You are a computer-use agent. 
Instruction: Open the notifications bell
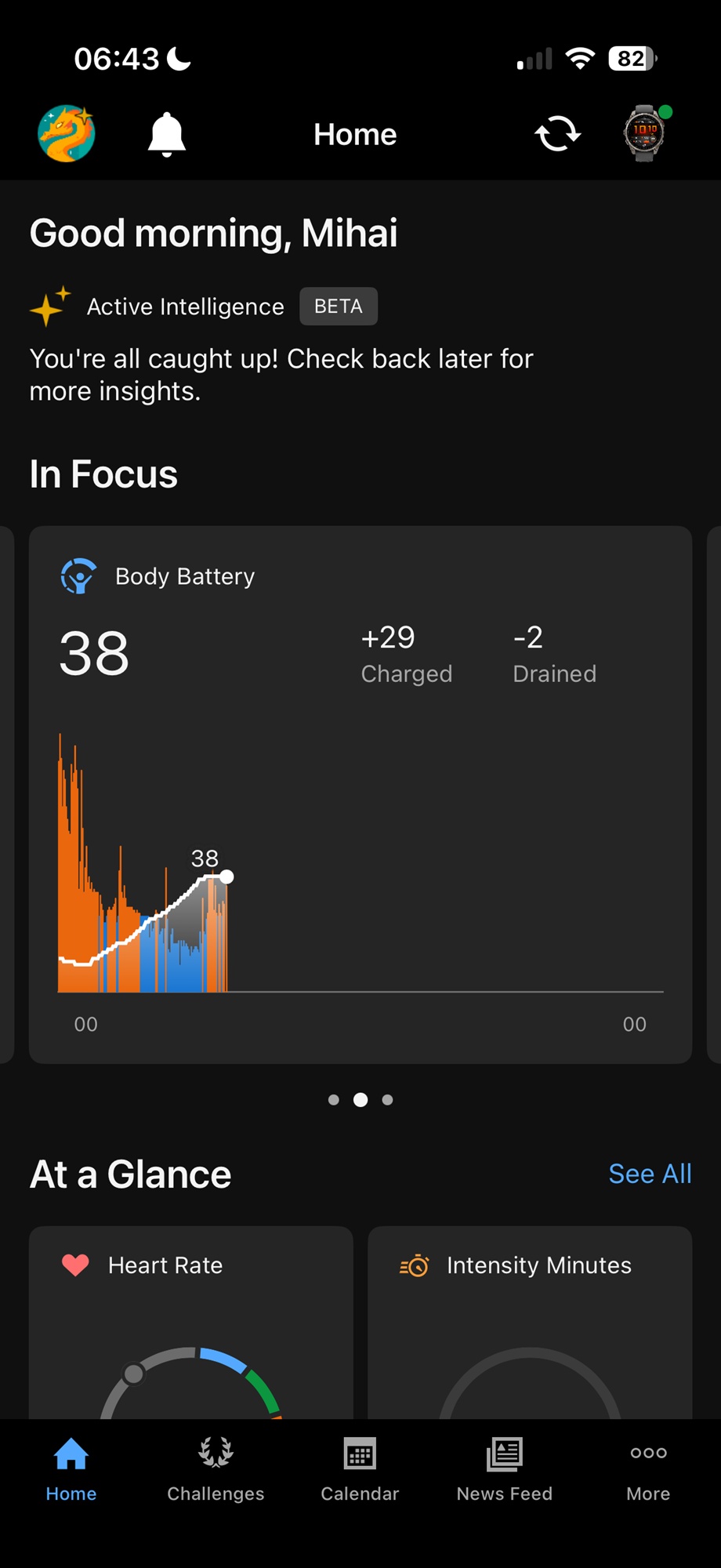pos(167,134)
